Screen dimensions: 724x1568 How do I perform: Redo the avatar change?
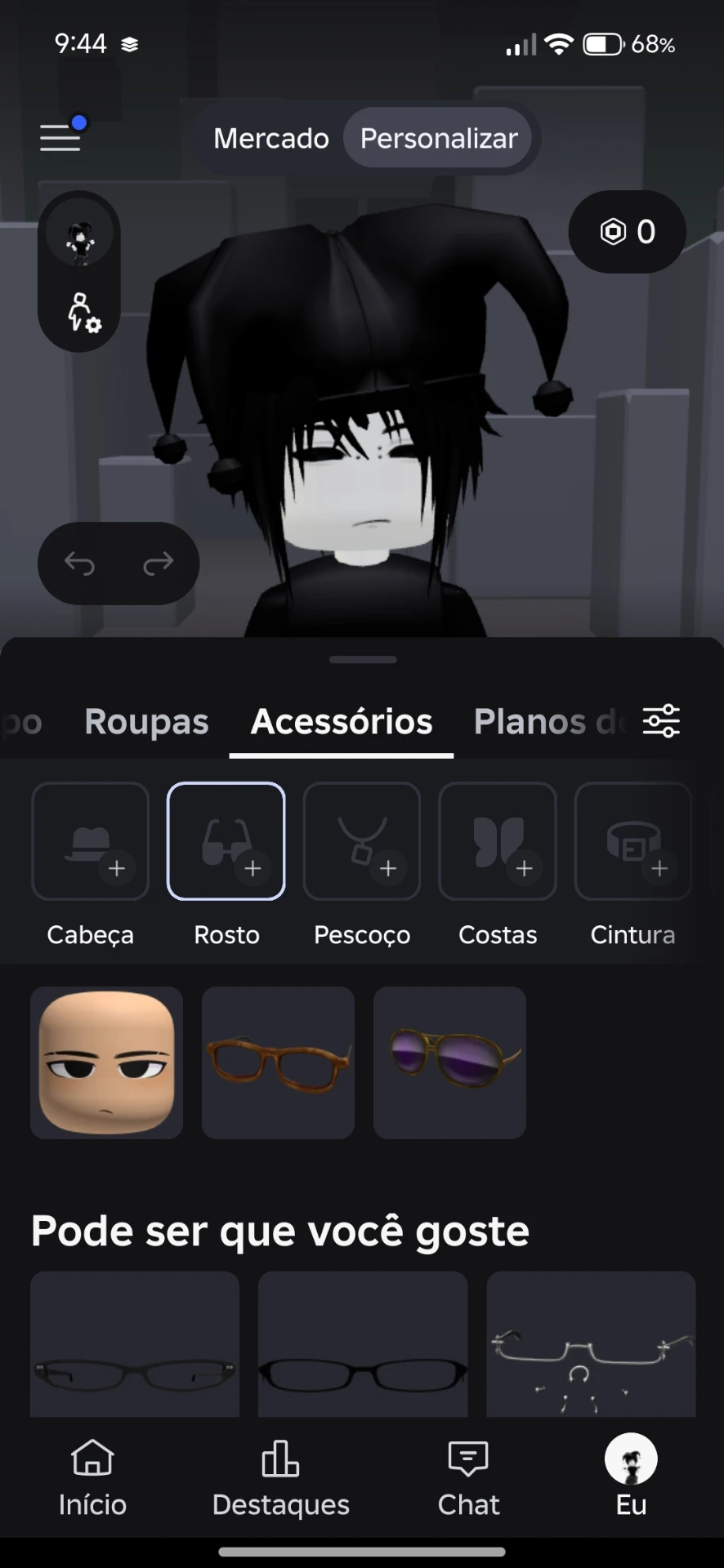(158, 563)
